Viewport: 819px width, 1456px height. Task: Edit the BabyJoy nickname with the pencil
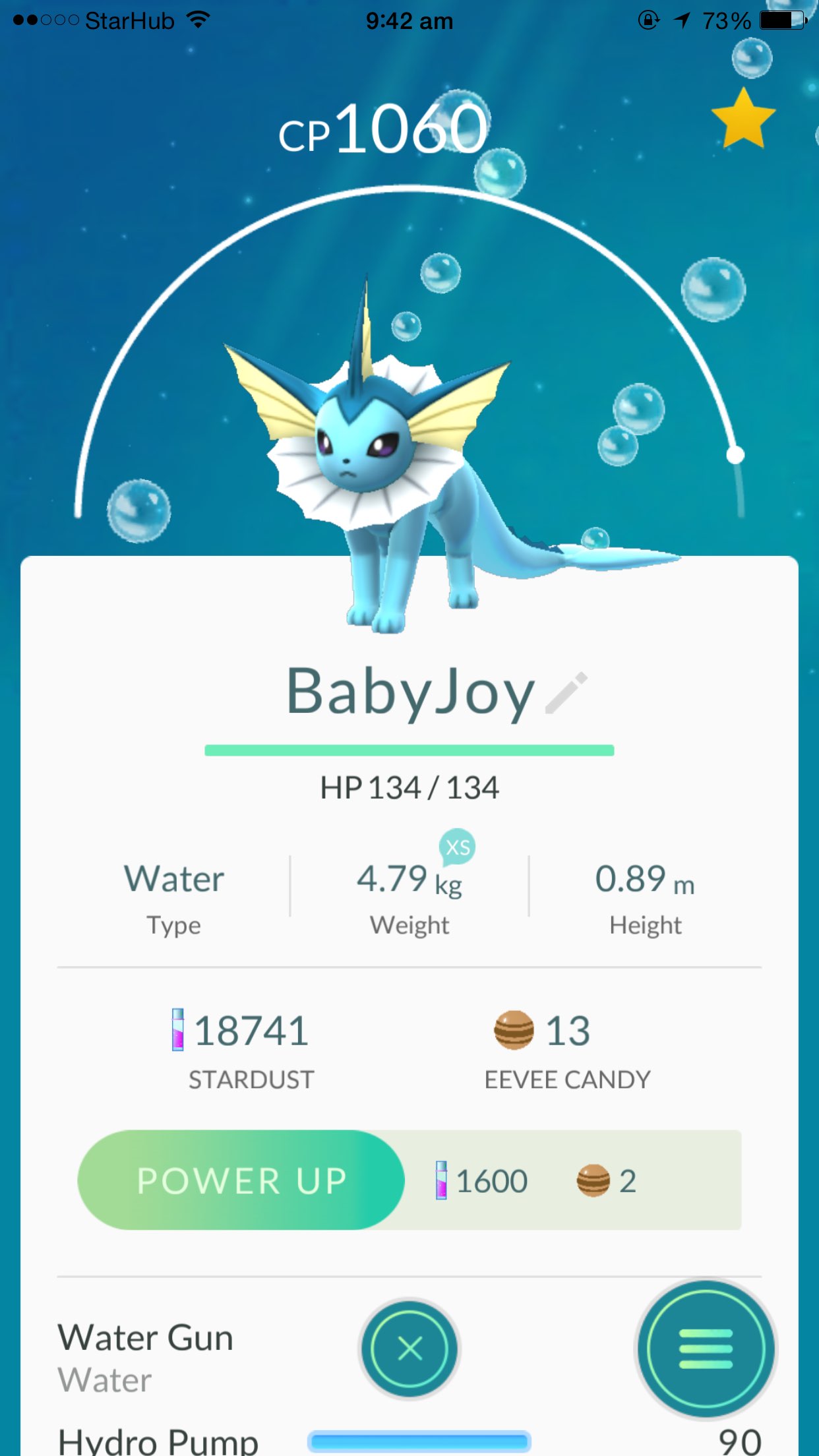[x=566, y=692]
